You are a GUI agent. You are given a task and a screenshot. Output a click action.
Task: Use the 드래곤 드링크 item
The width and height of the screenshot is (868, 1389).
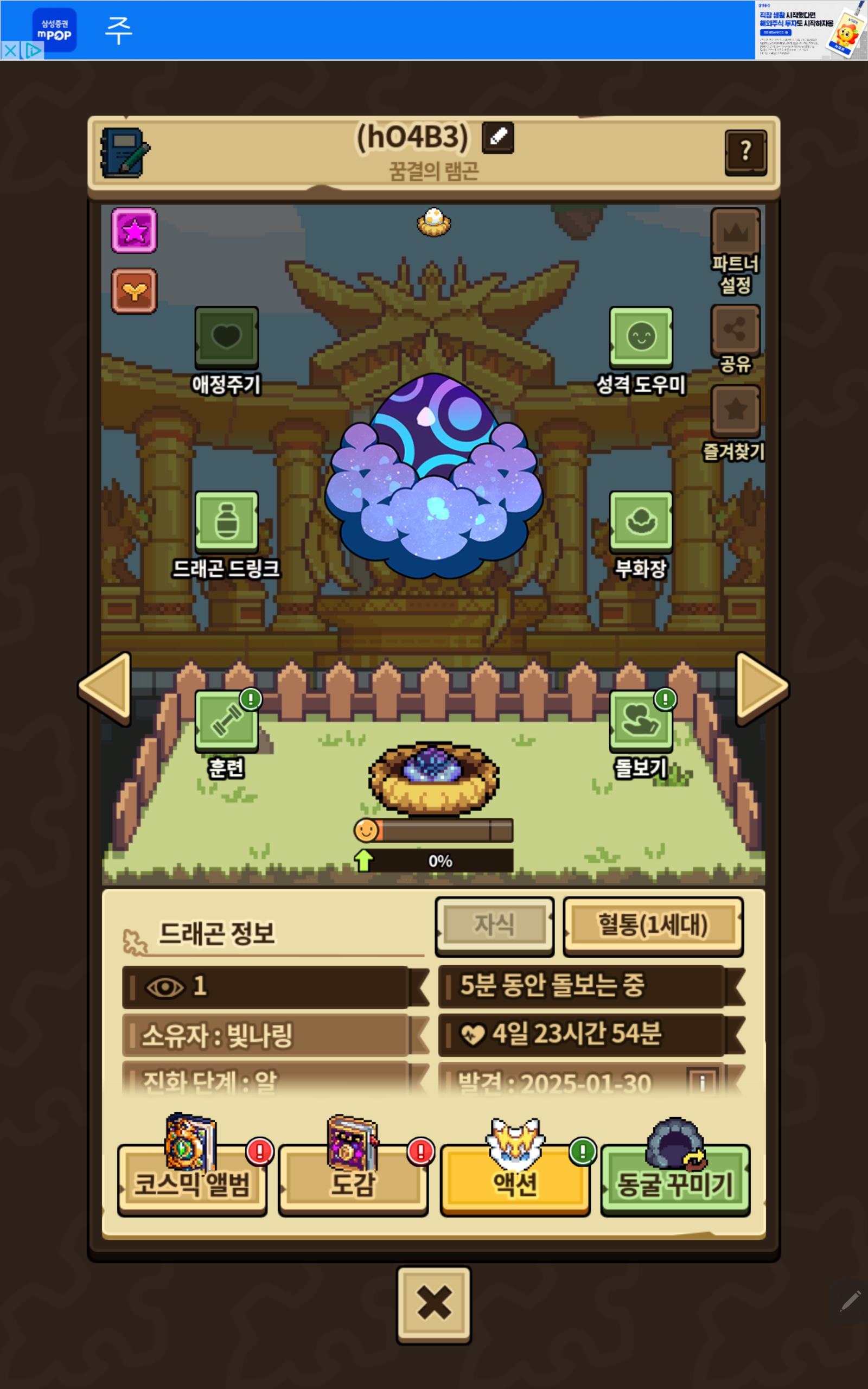pyautogui.click(x=226, y=522)
